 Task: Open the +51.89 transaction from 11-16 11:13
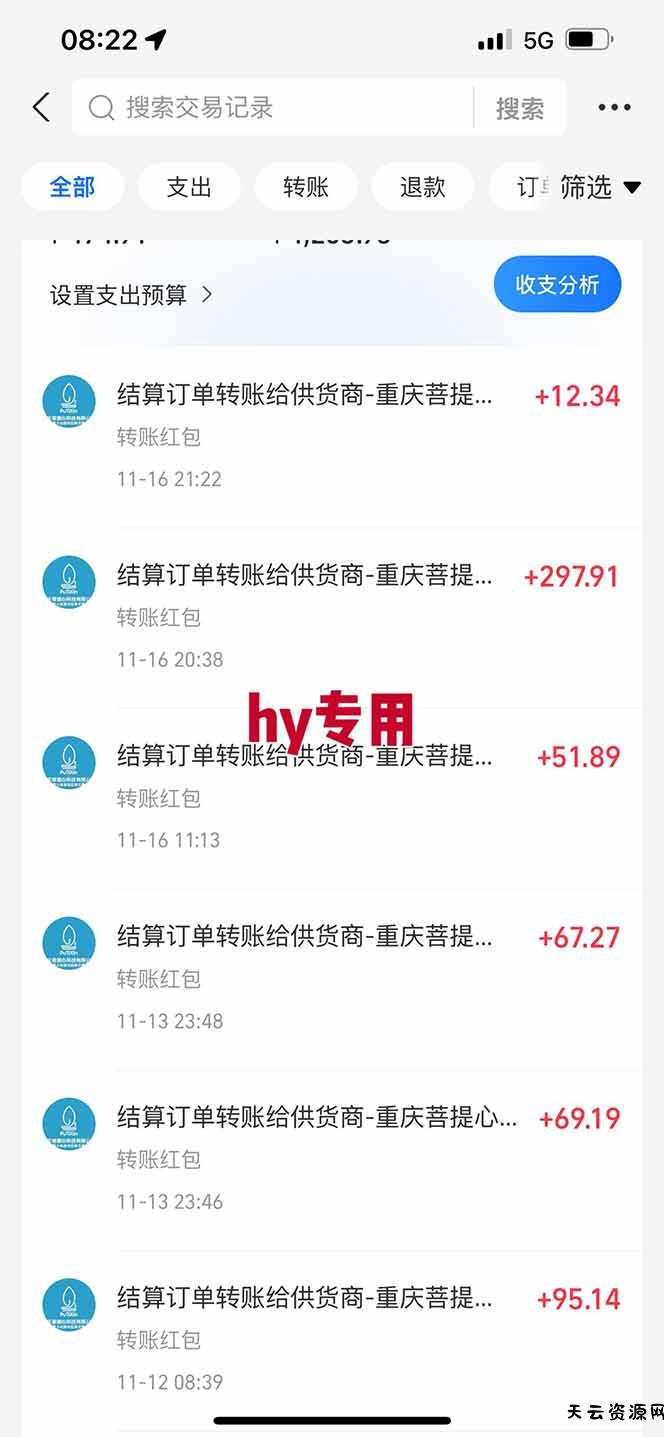pos(330,797)
